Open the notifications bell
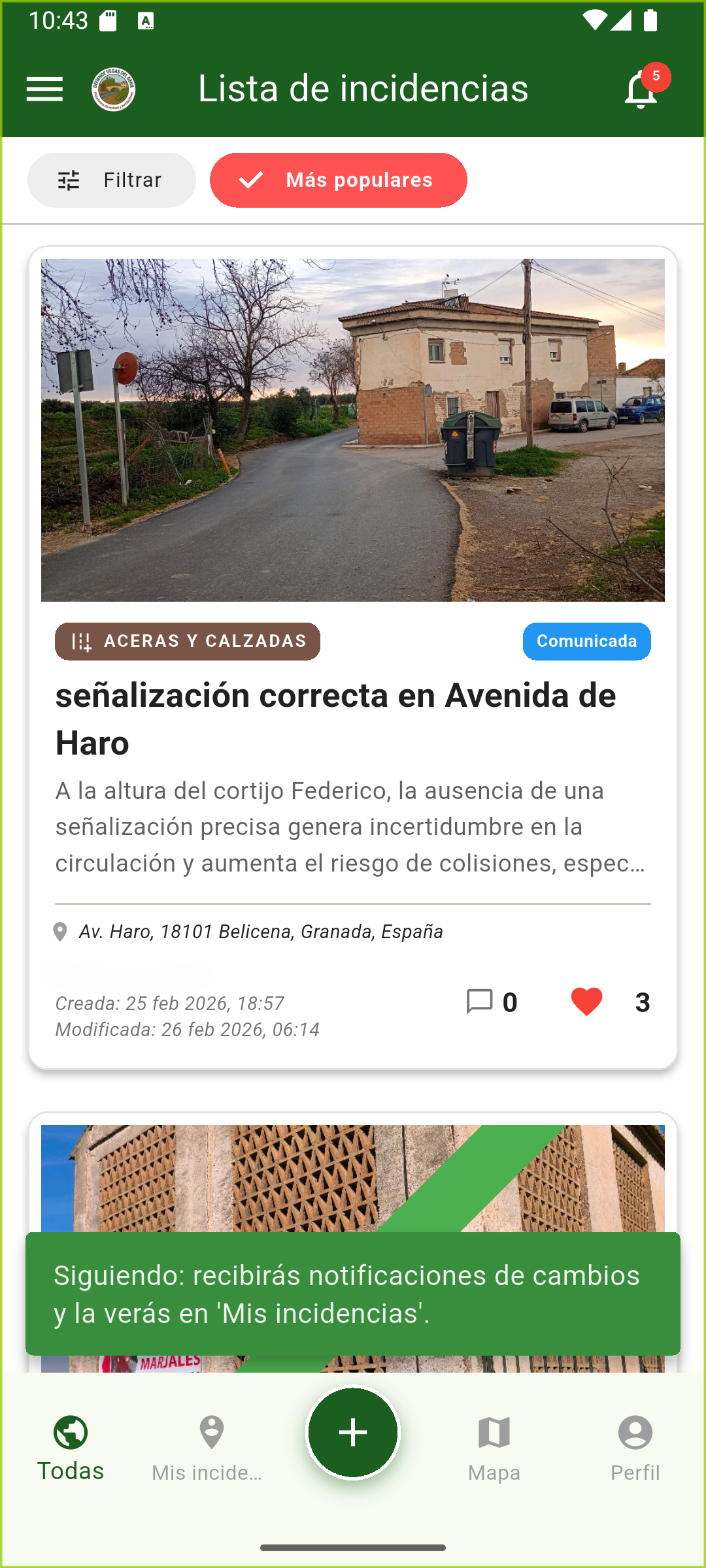The width and height of the screenshot is (706, 1568). (641, 90)
